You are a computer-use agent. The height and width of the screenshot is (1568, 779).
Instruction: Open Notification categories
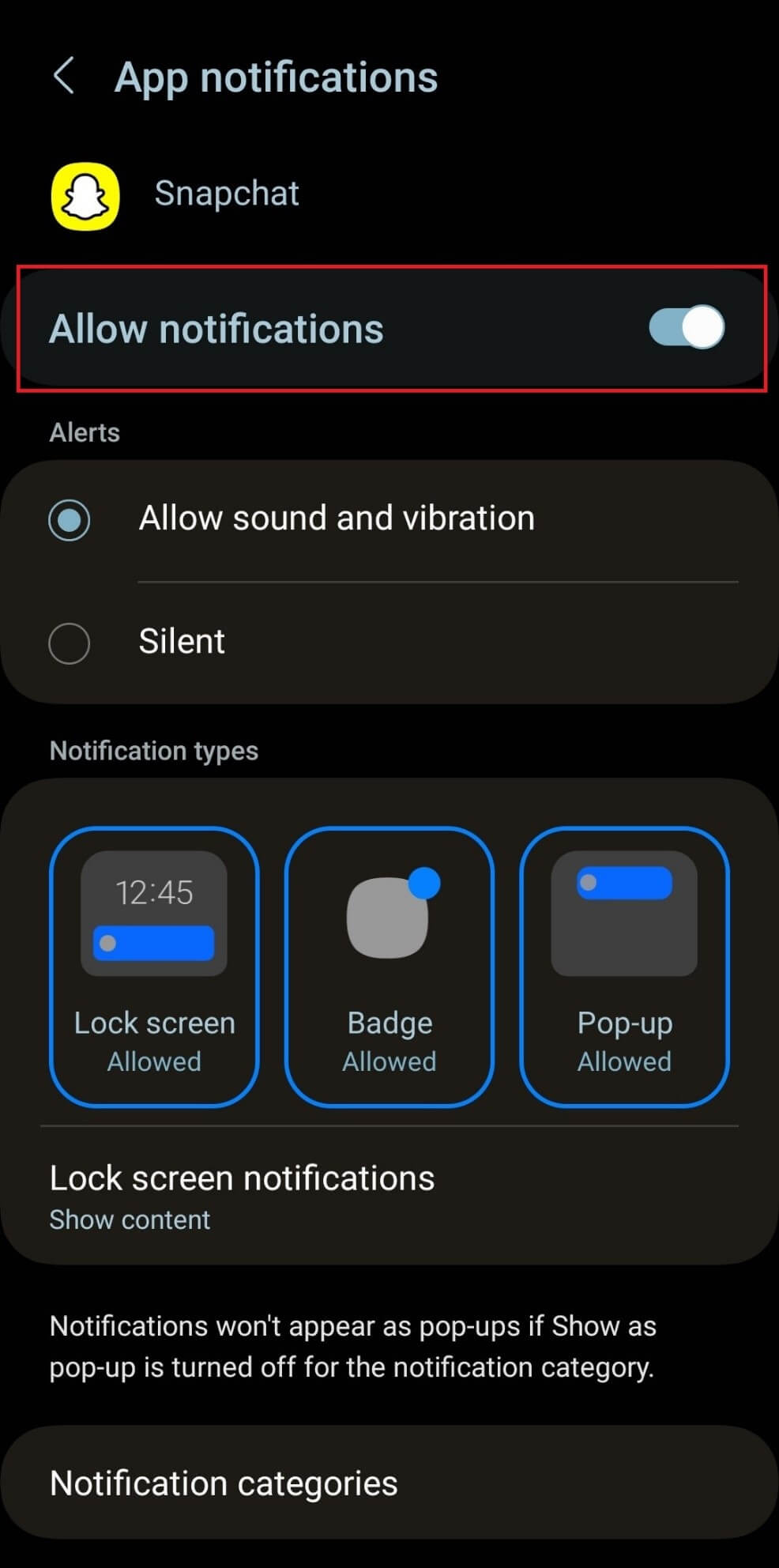[x=224, y=1483]
